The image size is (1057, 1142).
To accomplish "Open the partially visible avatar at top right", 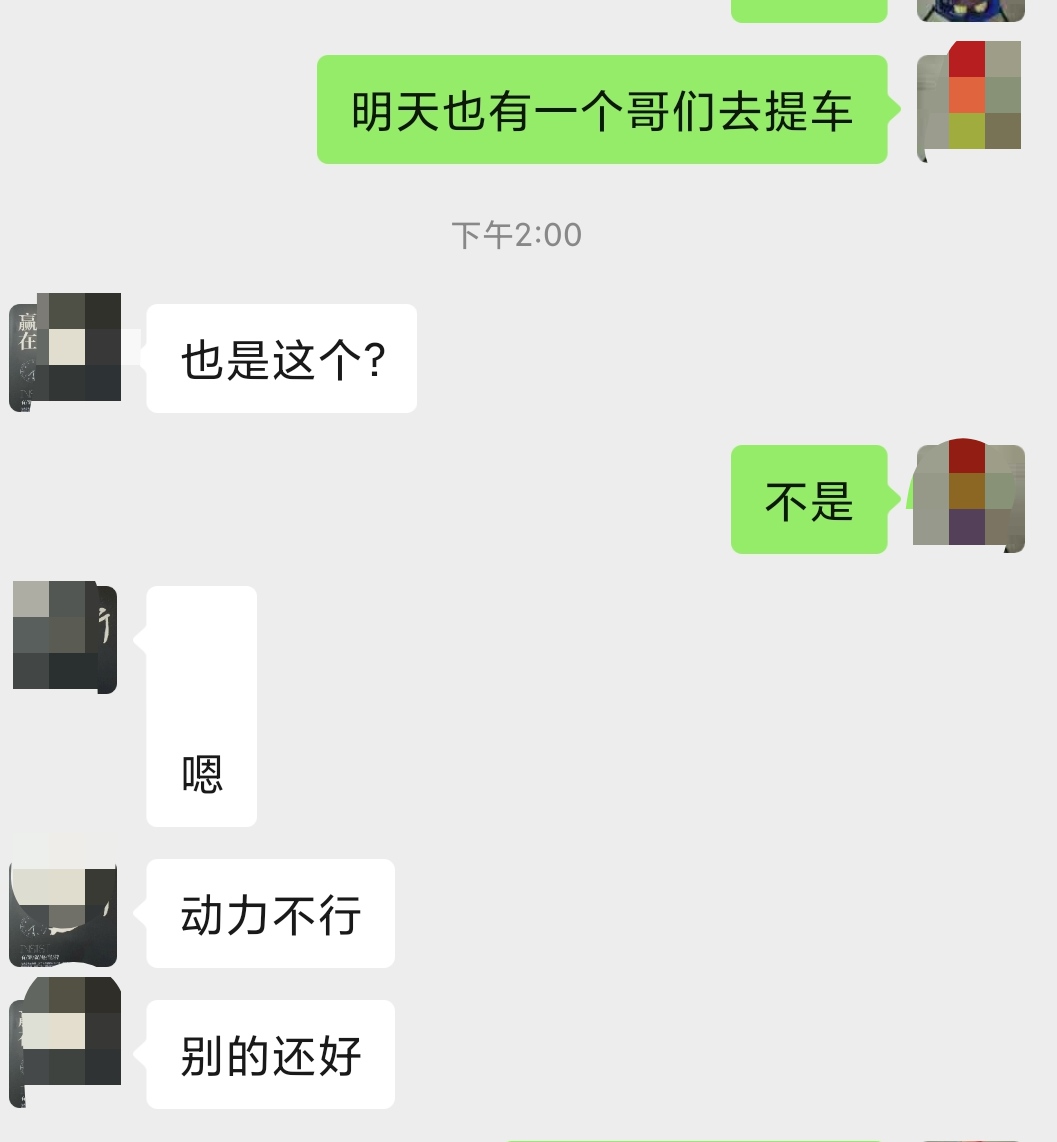I will point(969,10).
